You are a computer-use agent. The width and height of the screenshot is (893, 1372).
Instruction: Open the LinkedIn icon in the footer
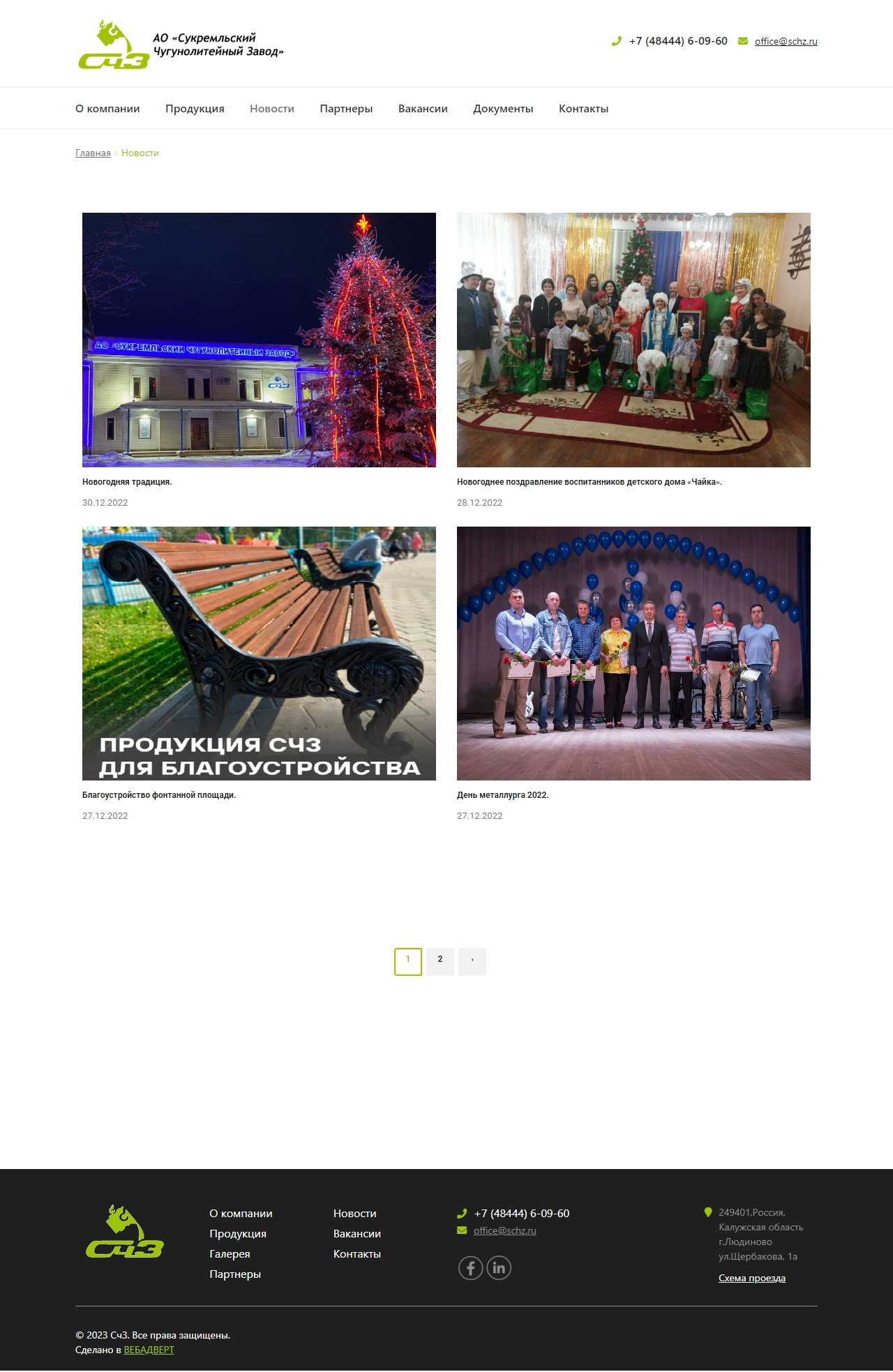pos(499,1267)
